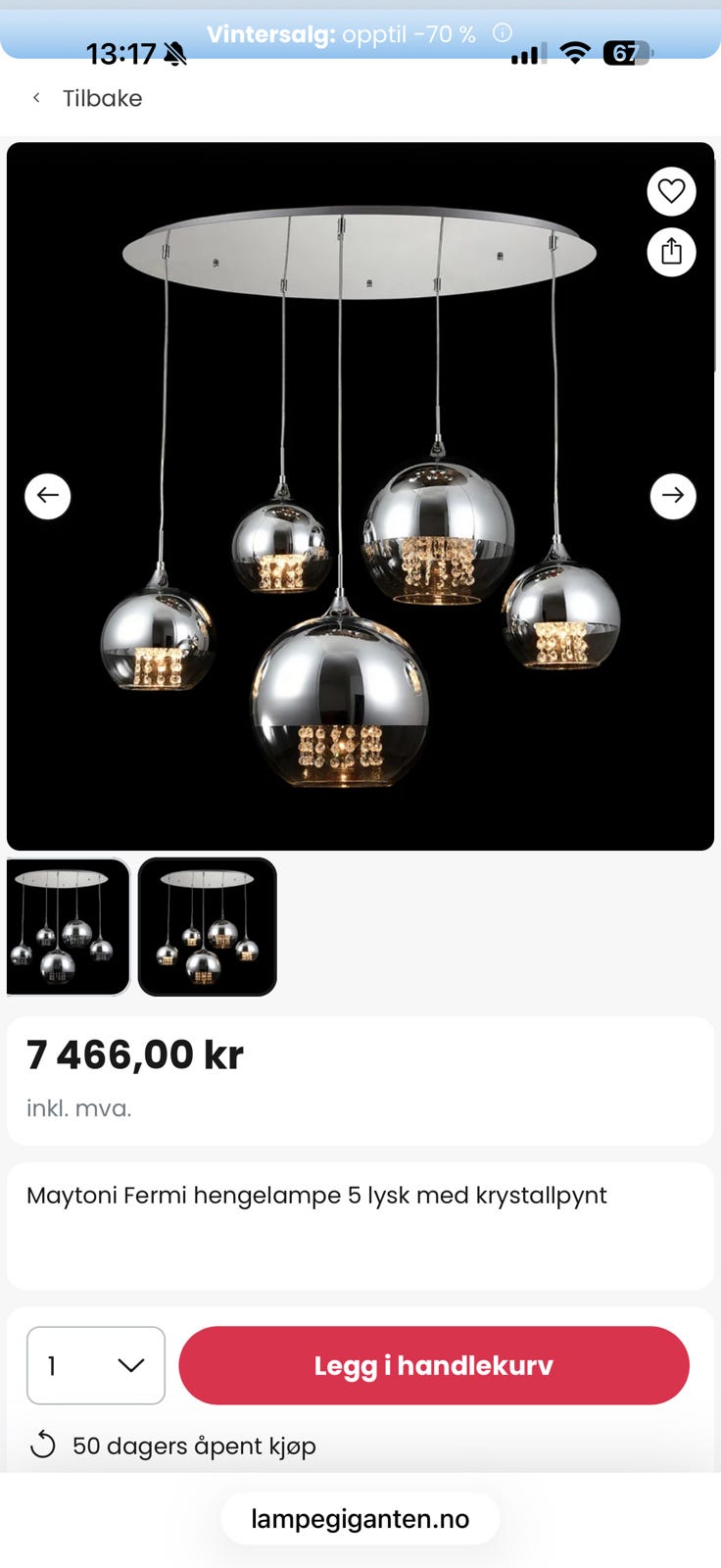Image resolution: width=721 pixels, height=1568 pixels.
Task: Open the quantity selector dropdown
Action: [x=95, y=1365]
